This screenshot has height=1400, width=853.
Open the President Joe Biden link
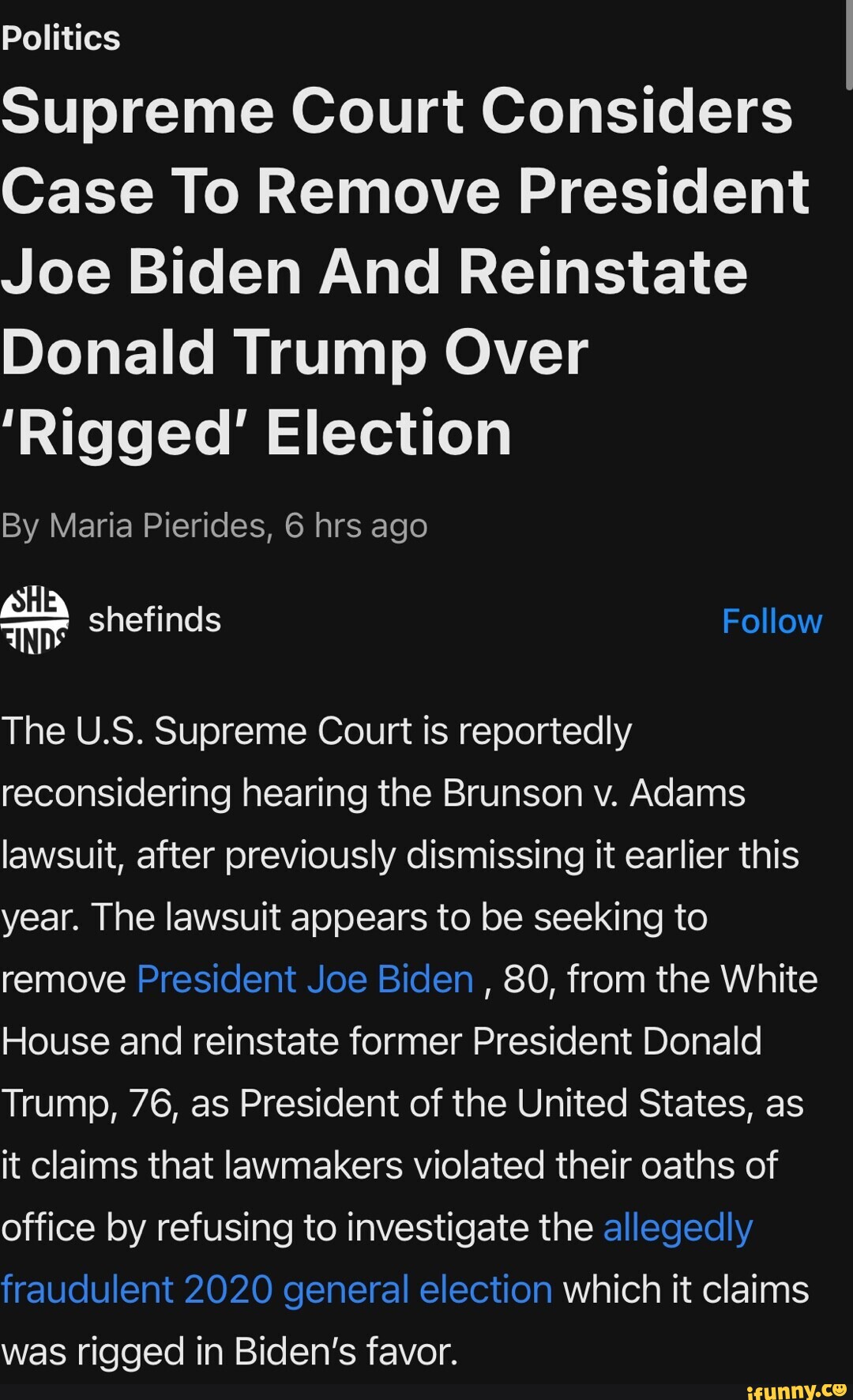(x=305, y=980)
